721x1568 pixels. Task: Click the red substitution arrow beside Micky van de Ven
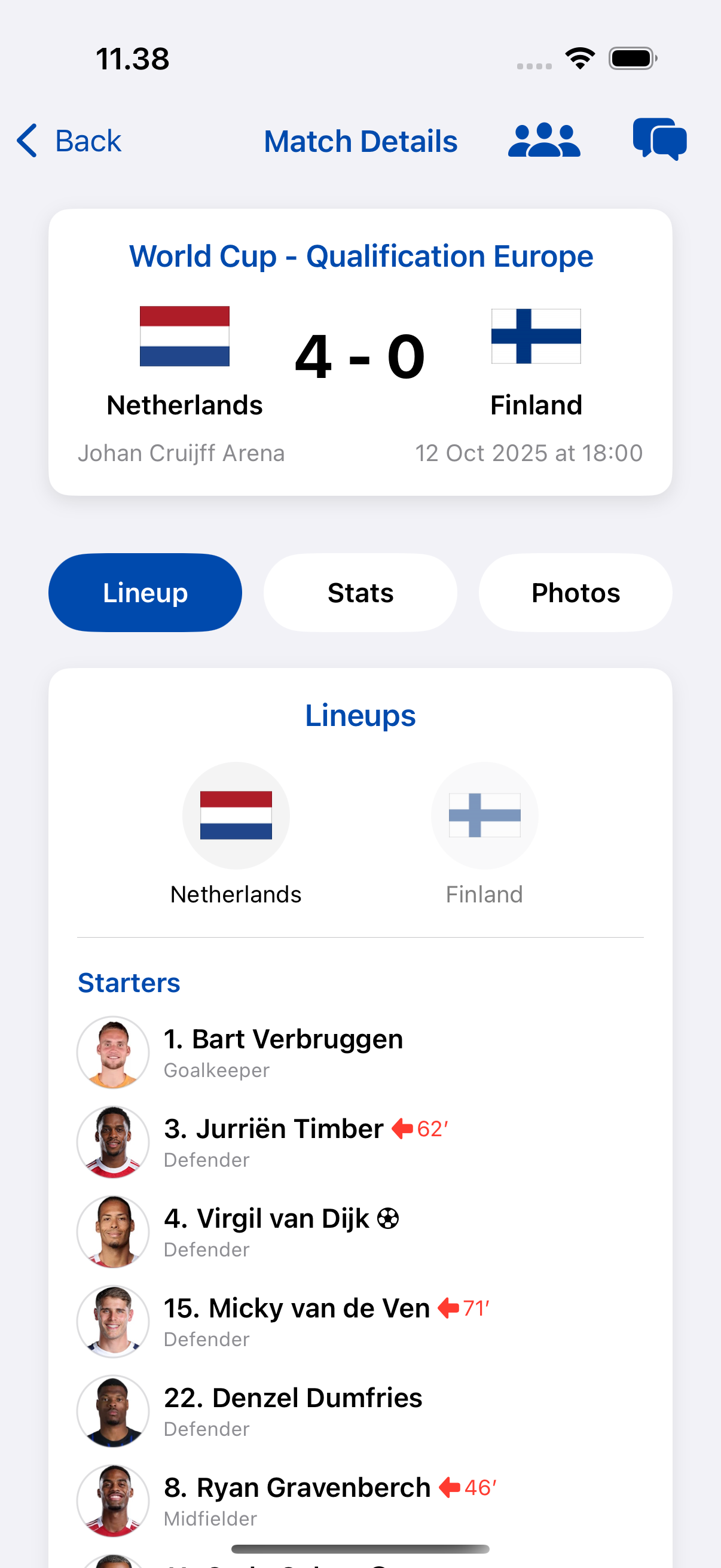pyautogui.click(x=448, y=1307)
